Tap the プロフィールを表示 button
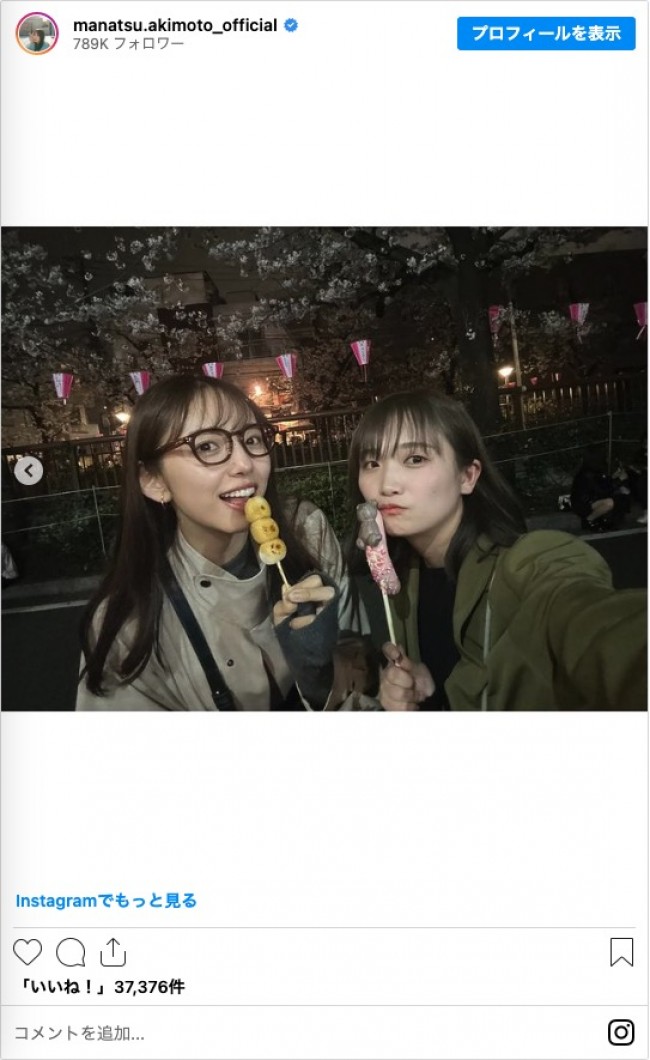650x1060 pixels. [x=546, y=33]
